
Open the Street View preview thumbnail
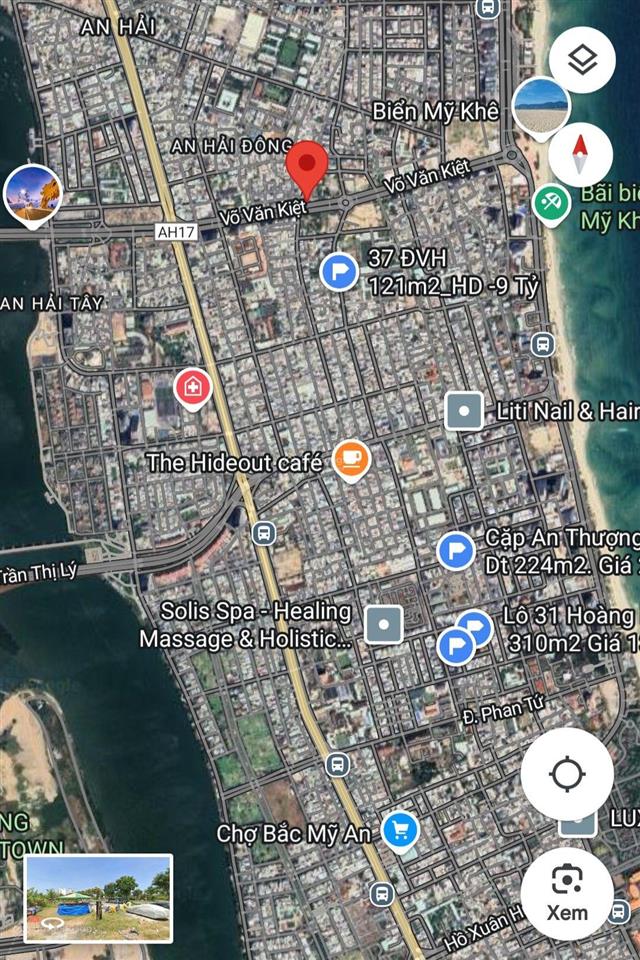point(98,897)
